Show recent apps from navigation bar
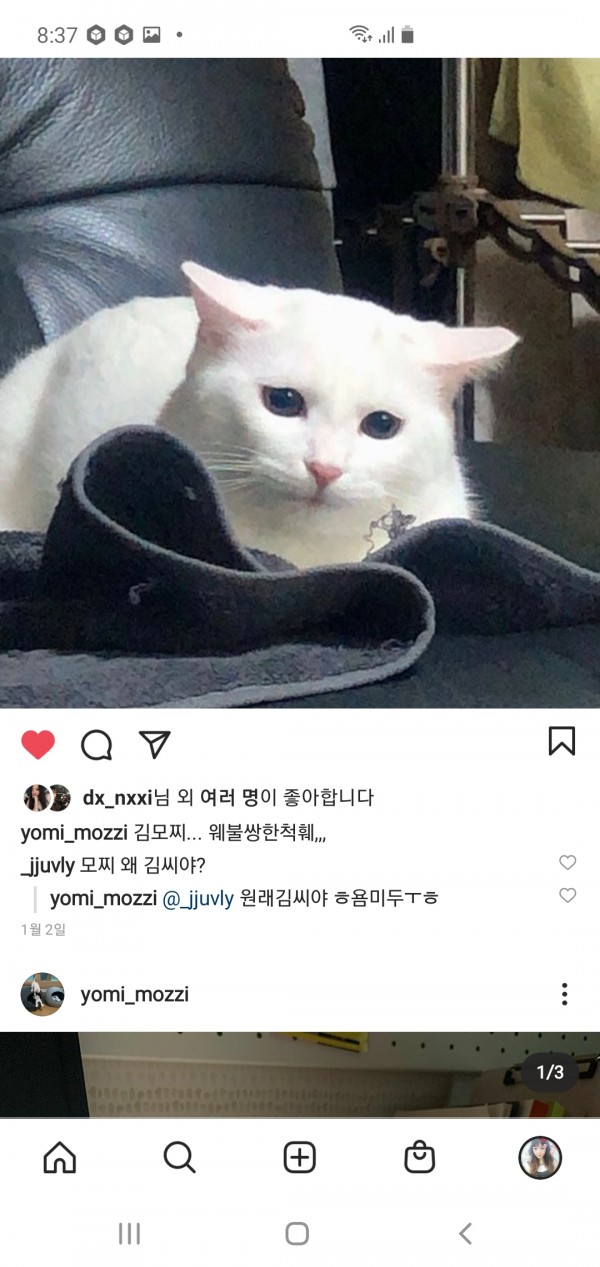 click(129, 1233)
